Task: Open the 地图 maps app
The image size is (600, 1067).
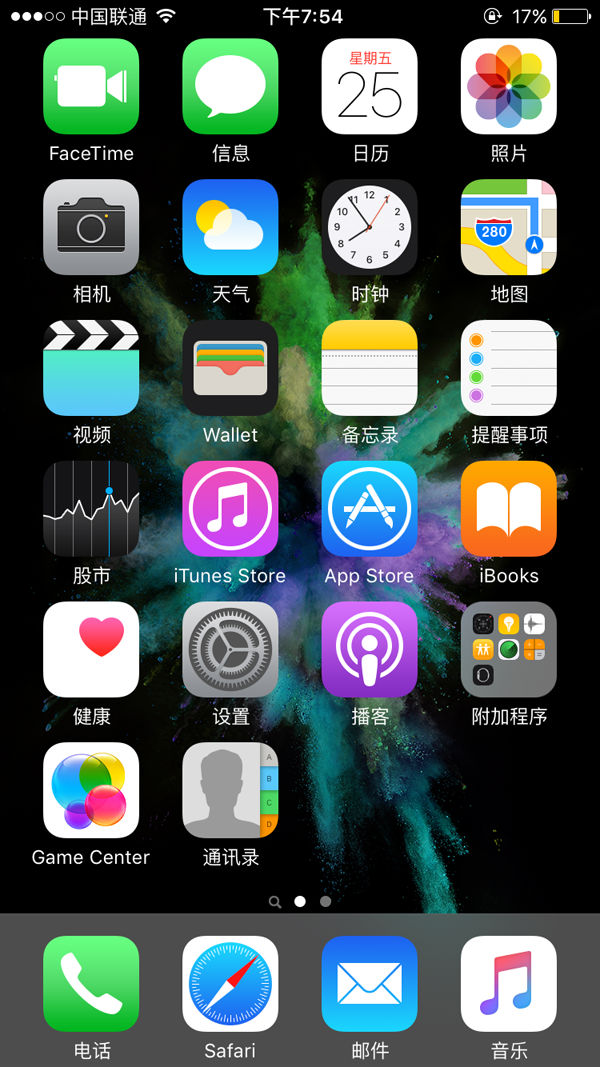Action: 508,228
